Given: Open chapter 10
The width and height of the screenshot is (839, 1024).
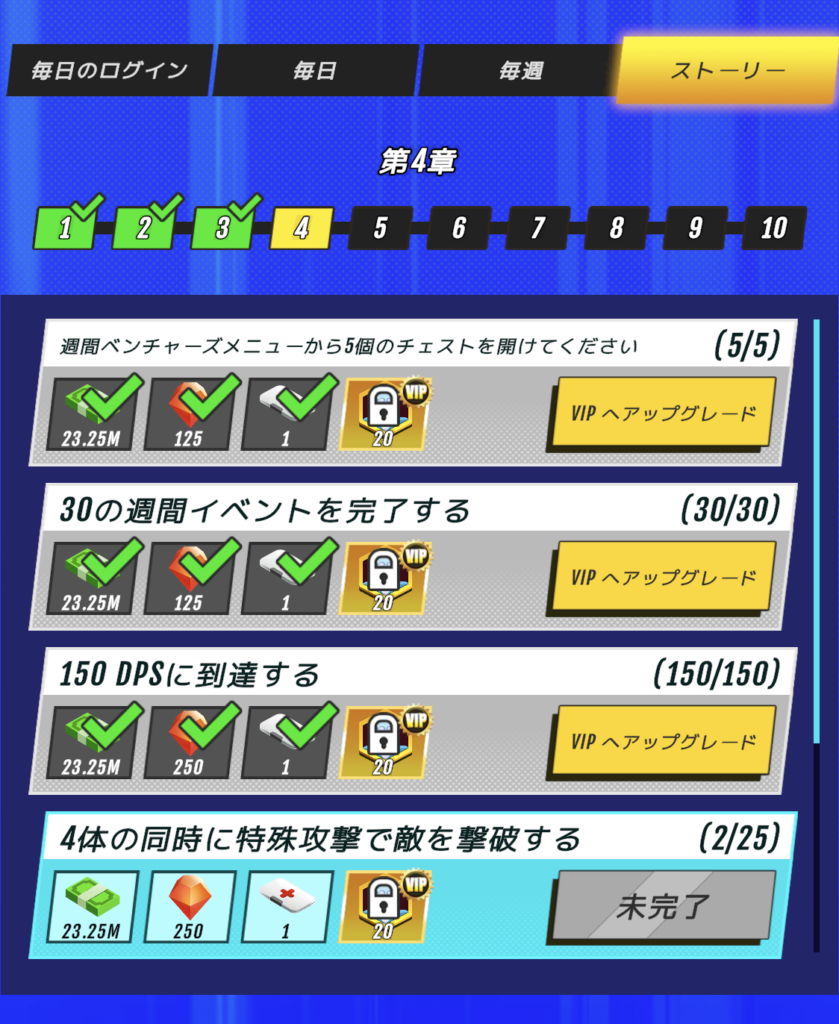Looking at the screenshot, I should (x=774, y=228).
